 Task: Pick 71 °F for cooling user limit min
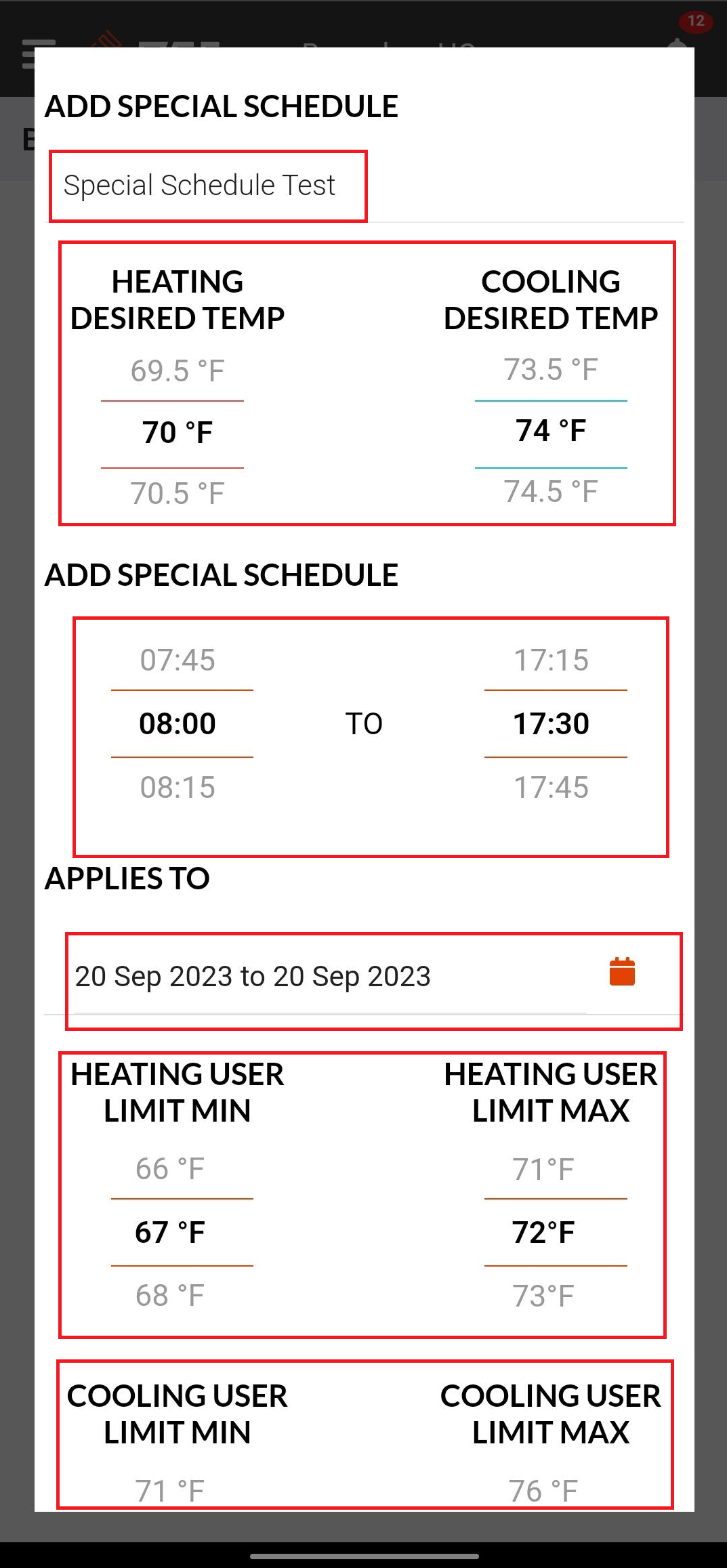(x=169, y=1490)
